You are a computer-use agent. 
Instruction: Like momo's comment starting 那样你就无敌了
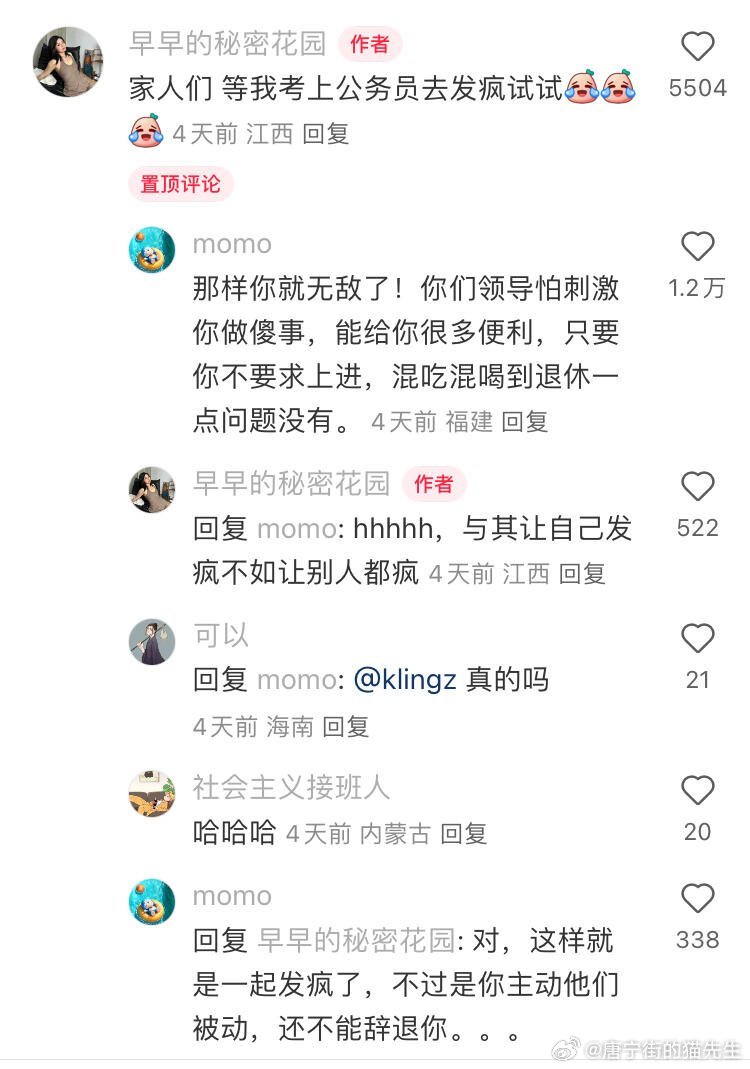[x=697, y=246]
